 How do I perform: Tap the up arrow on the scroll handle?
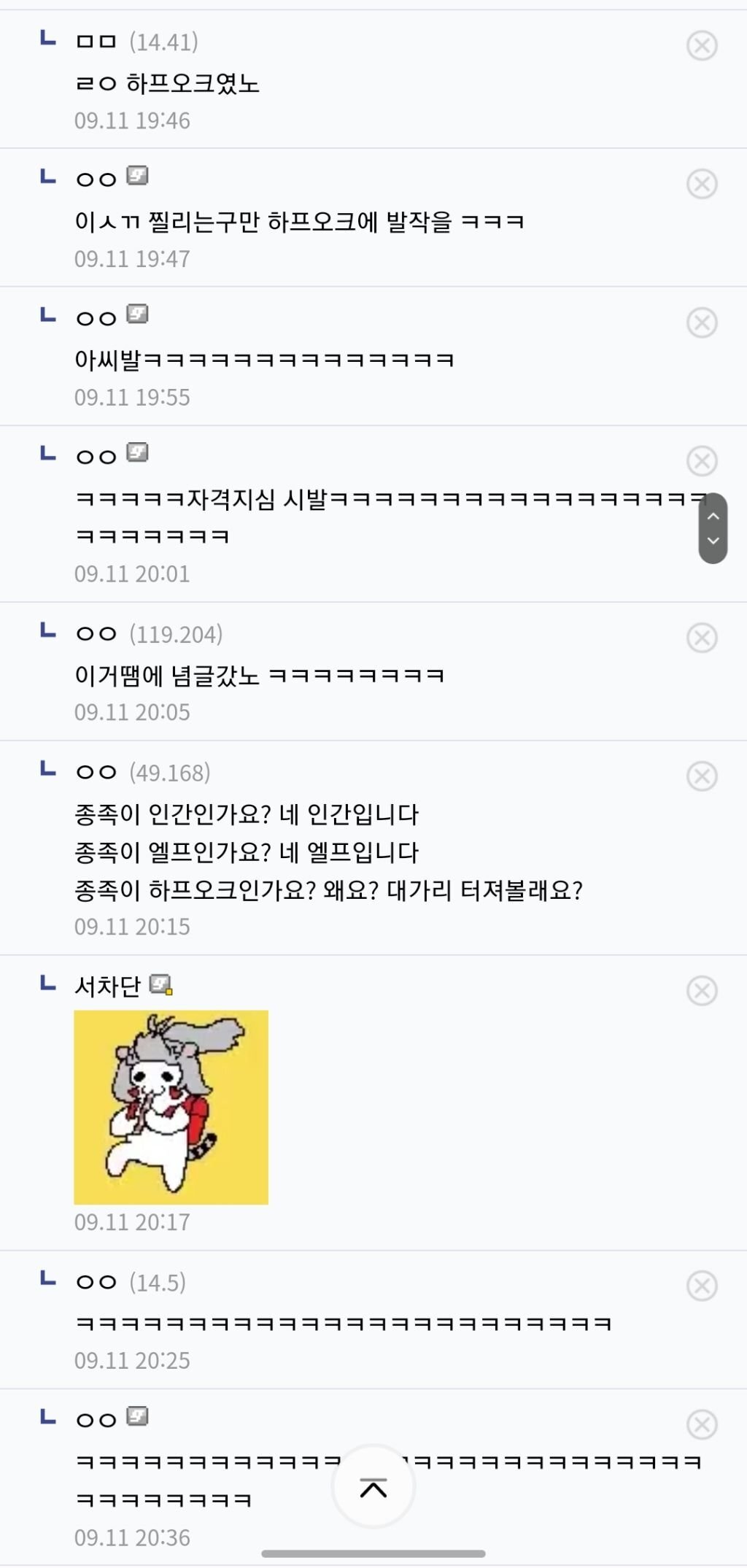[x=713, y=516]
